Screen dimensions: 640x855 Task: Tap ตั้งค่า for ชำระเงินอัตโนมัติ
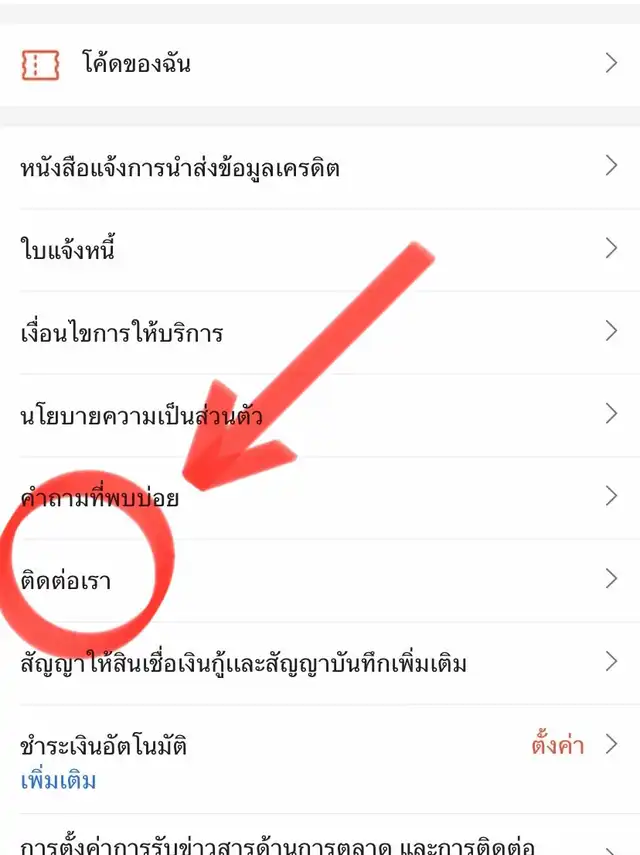pos(558,745)
